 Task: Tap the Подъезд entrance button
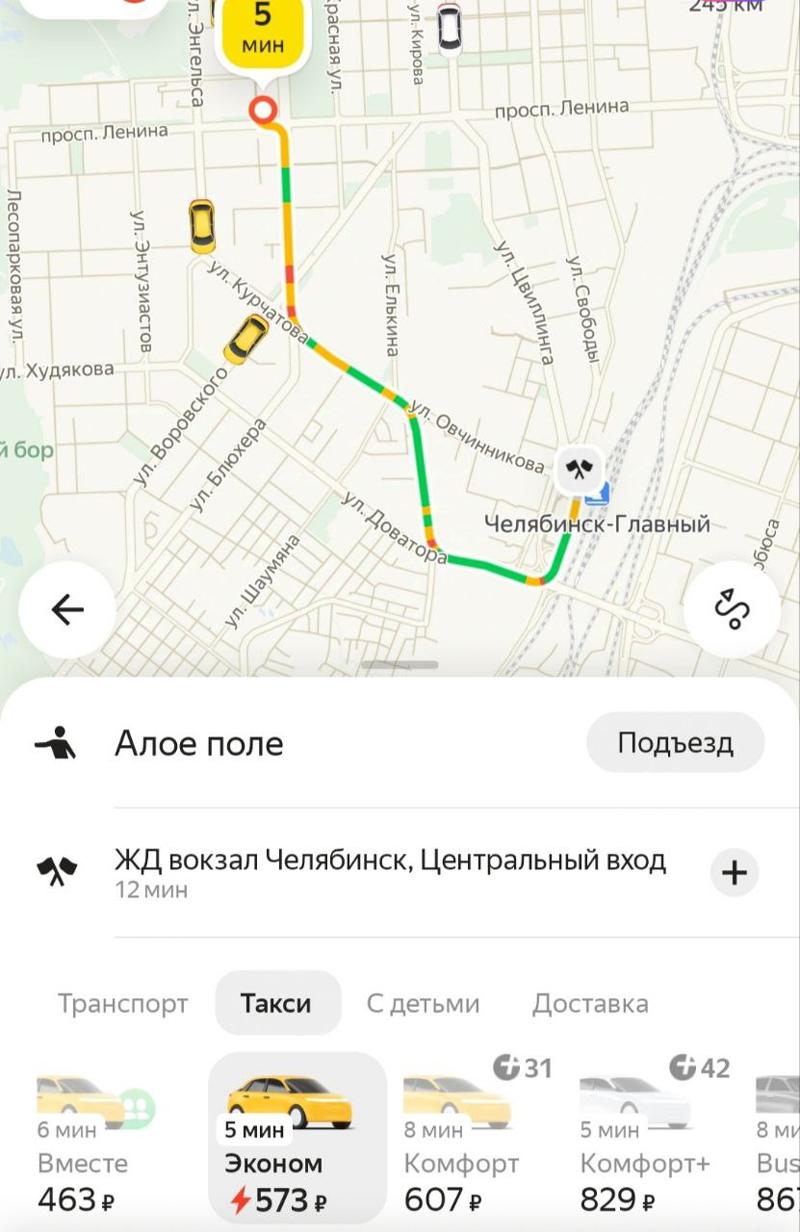click(x=675, y=743)
